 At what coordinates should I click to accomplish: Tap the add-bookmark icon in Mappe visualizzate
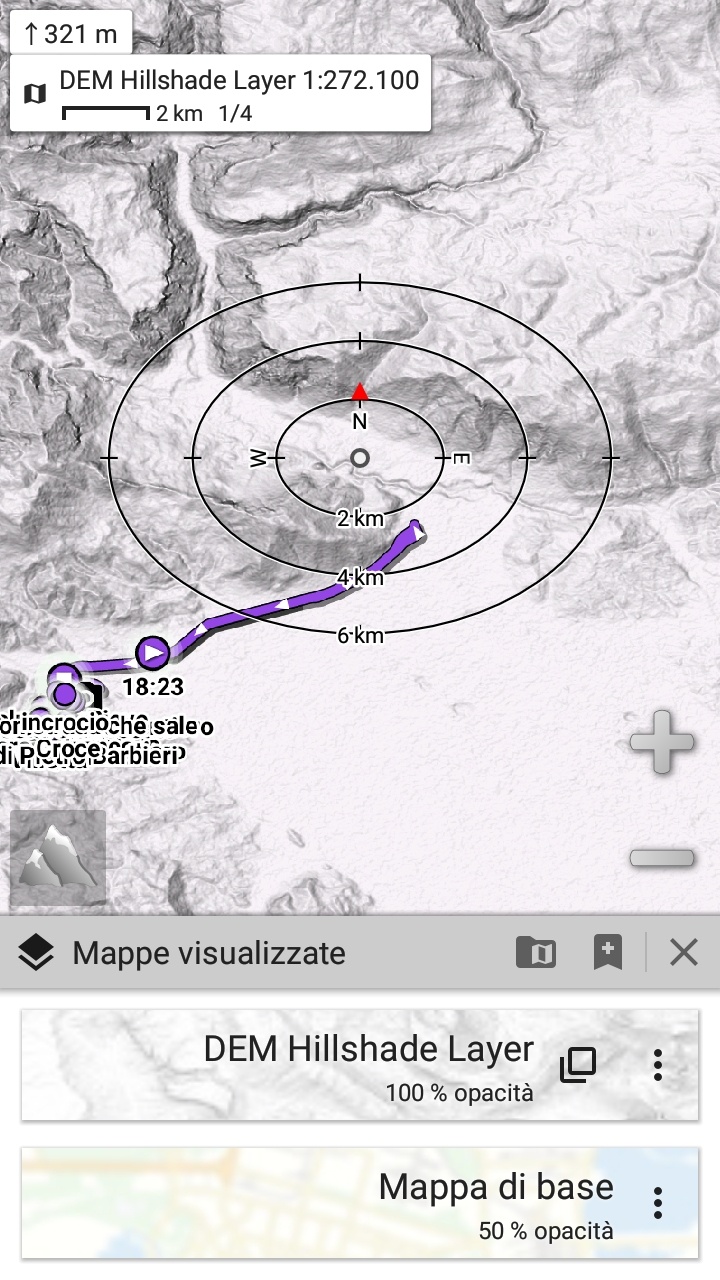point(607,953)
